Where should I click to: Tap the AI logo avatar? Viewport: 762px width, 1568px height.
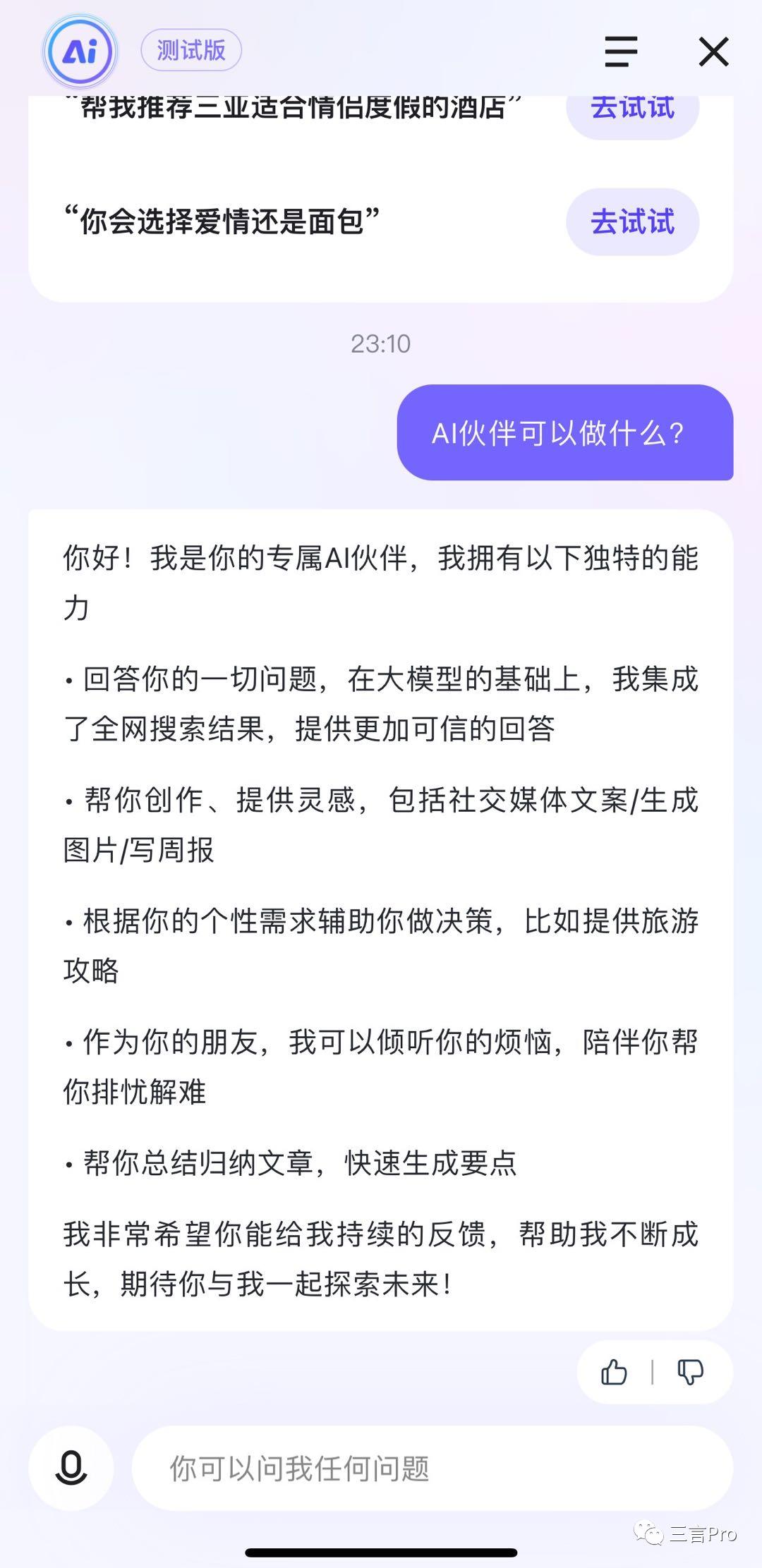coord(80,51)
